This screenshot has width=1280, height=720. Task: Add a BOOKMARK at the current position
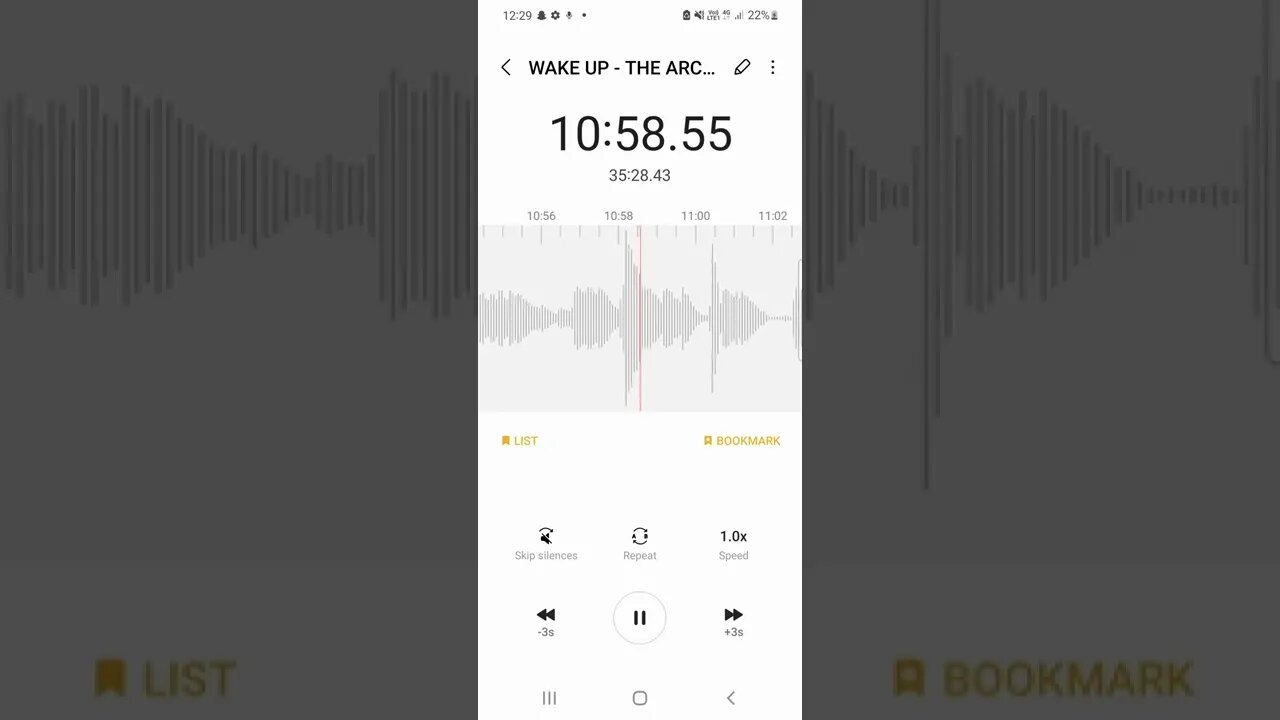pos(742,440)
